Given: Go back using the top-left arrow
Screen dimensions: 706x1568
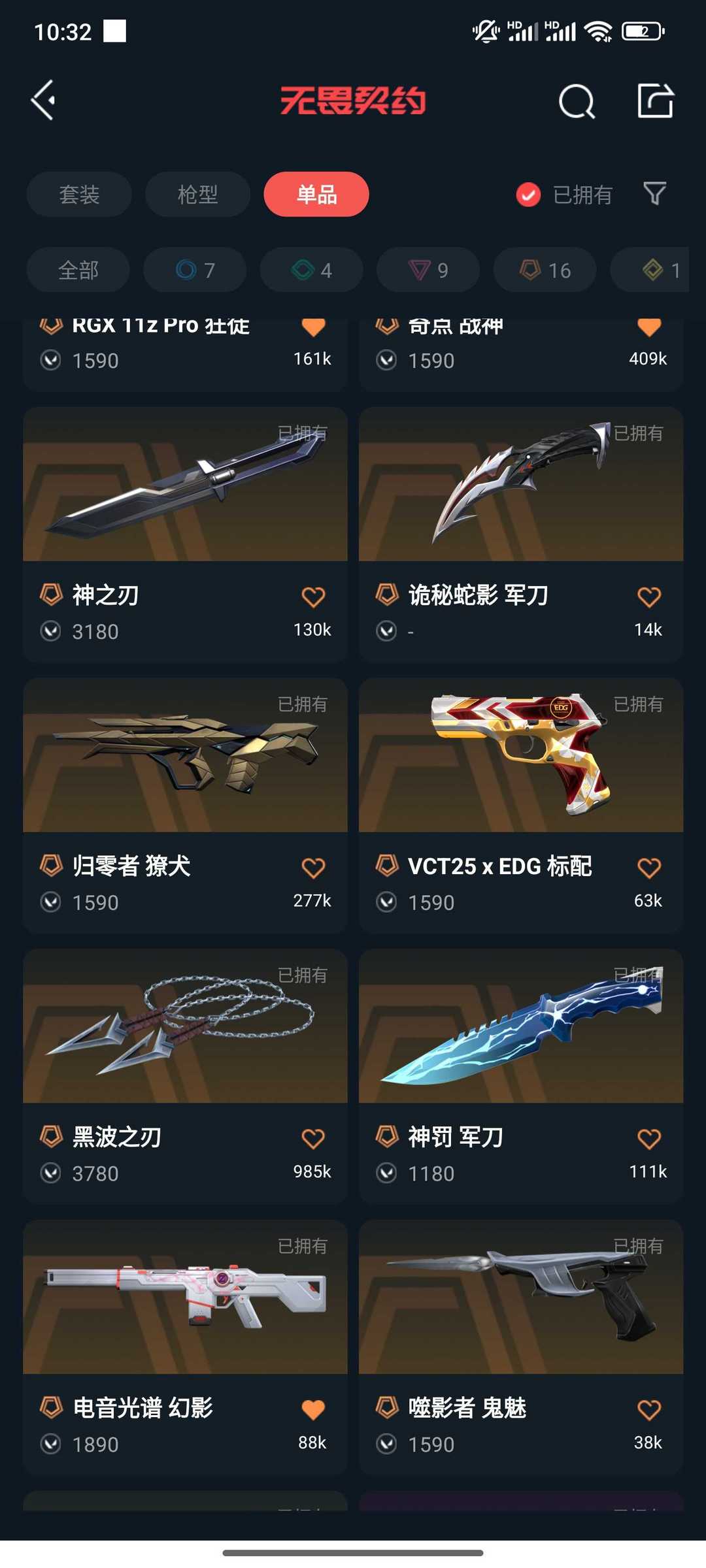Looking at the screenshot, I should click(43, 101).
